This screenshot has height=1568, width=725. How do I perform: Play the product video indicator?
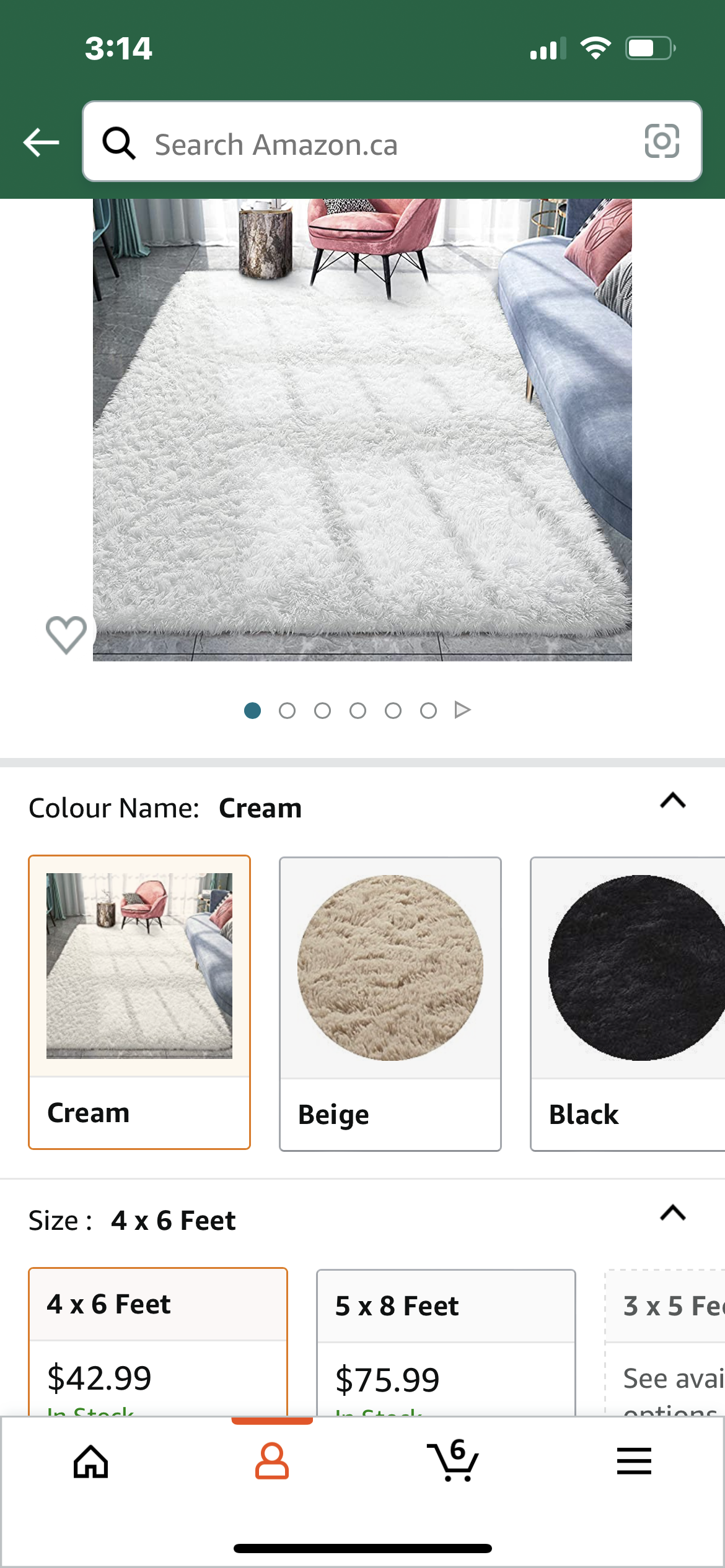[462, 710]
